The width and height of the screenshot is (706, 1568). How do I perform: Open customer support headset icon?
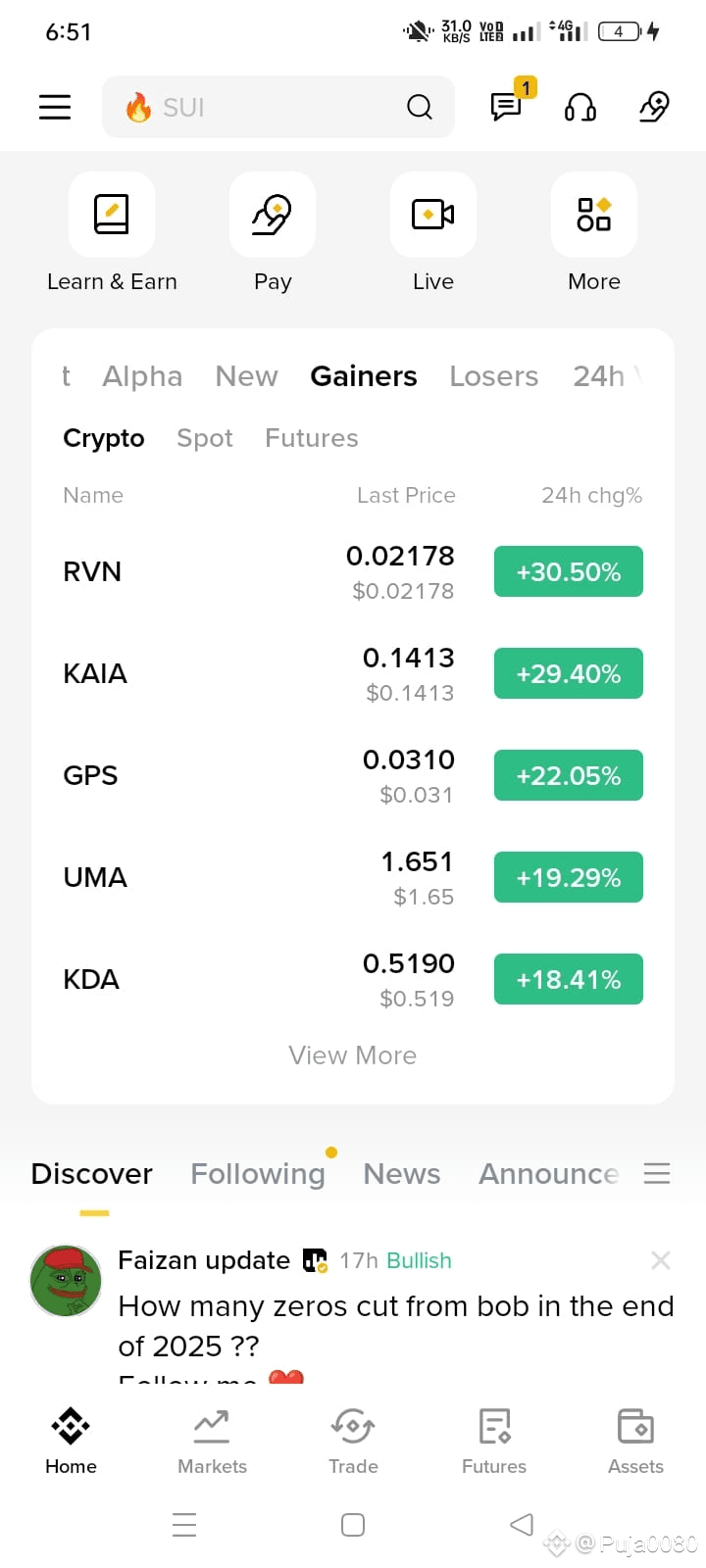tap(580, 107)
